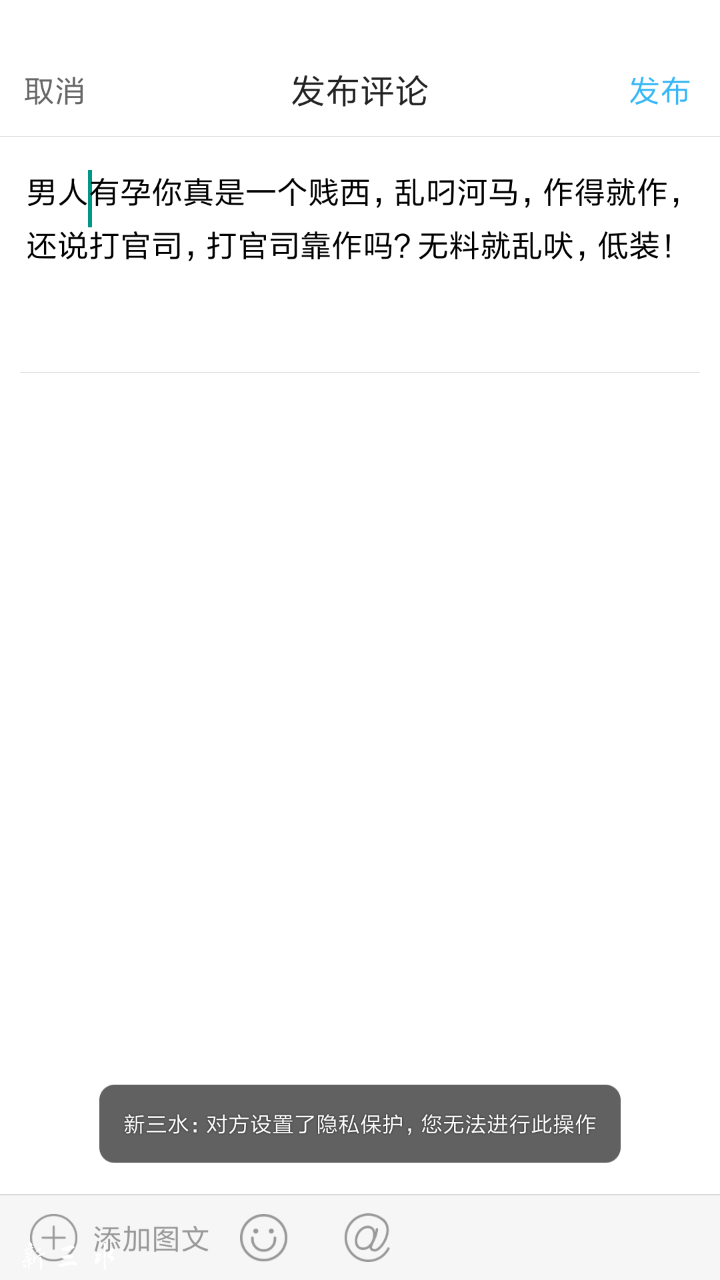720x1280 pixels.
Task: Publish the comment with 发布
Action: (x=659, y=91)
